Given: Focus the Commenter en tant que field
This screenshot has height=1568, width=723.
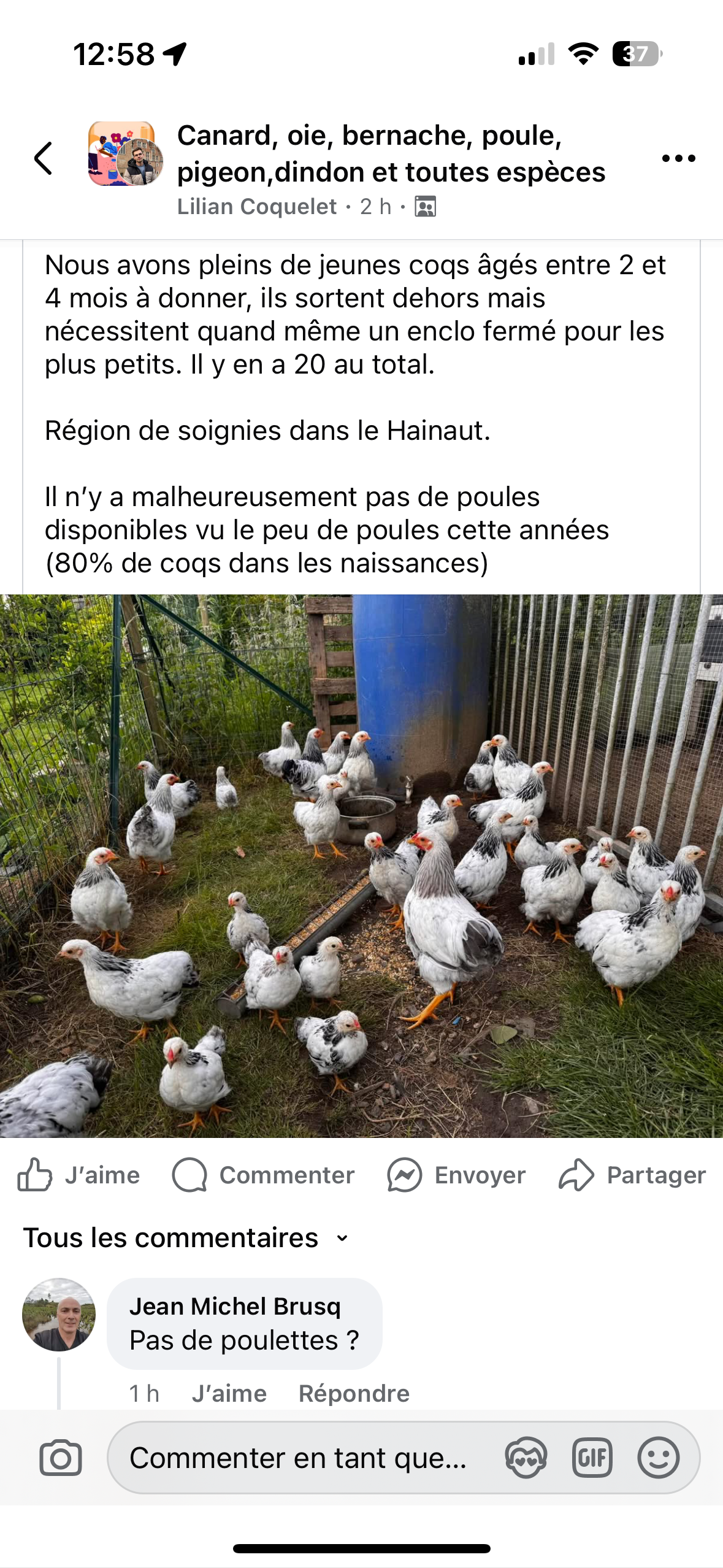Looking at the screenshot, I should coord(299,1458).
